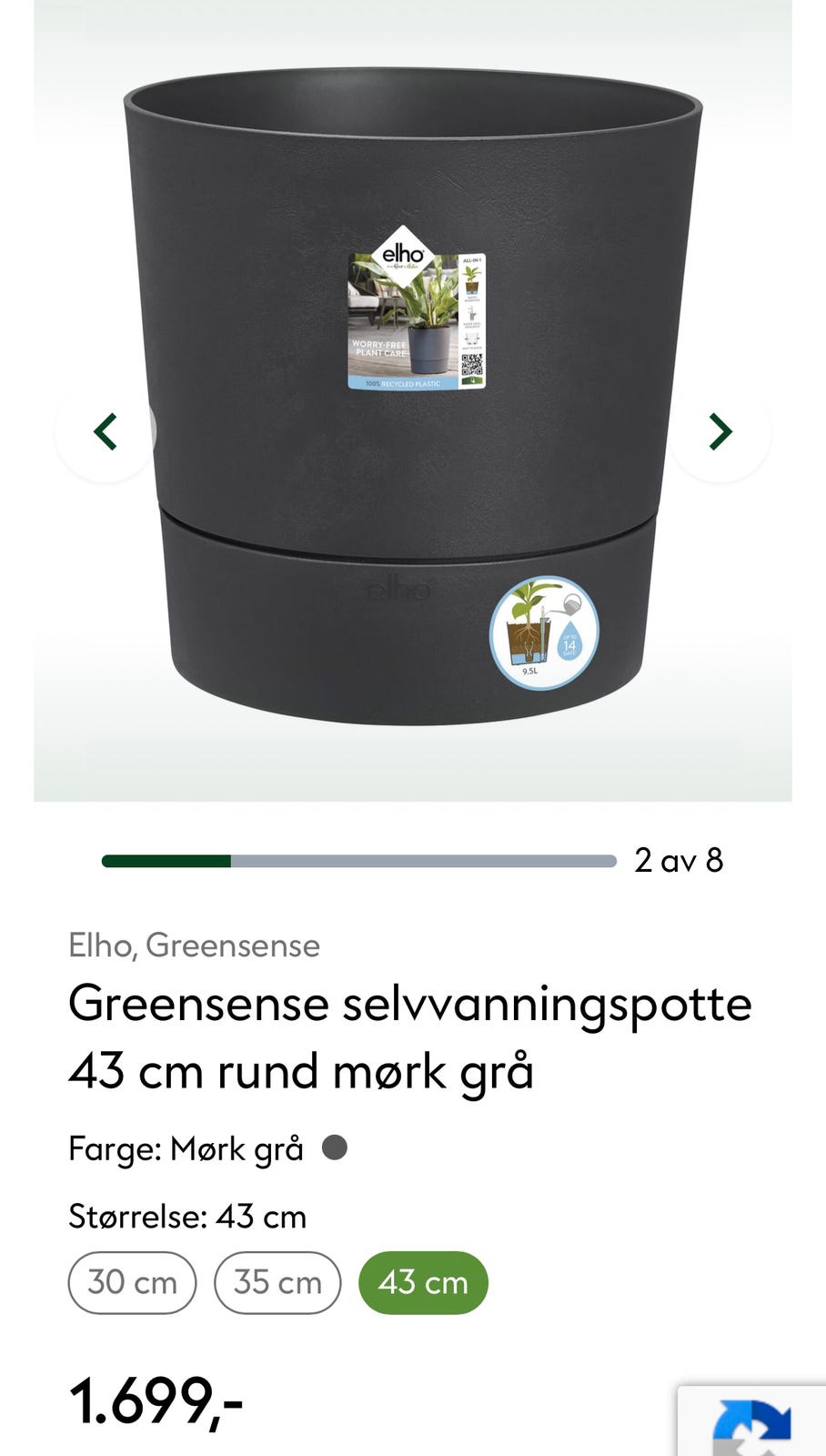Viewport: 826px width, 1456px height.
Task: Deselect the active 43 cm size option
Action: [x=422, y=1282]
